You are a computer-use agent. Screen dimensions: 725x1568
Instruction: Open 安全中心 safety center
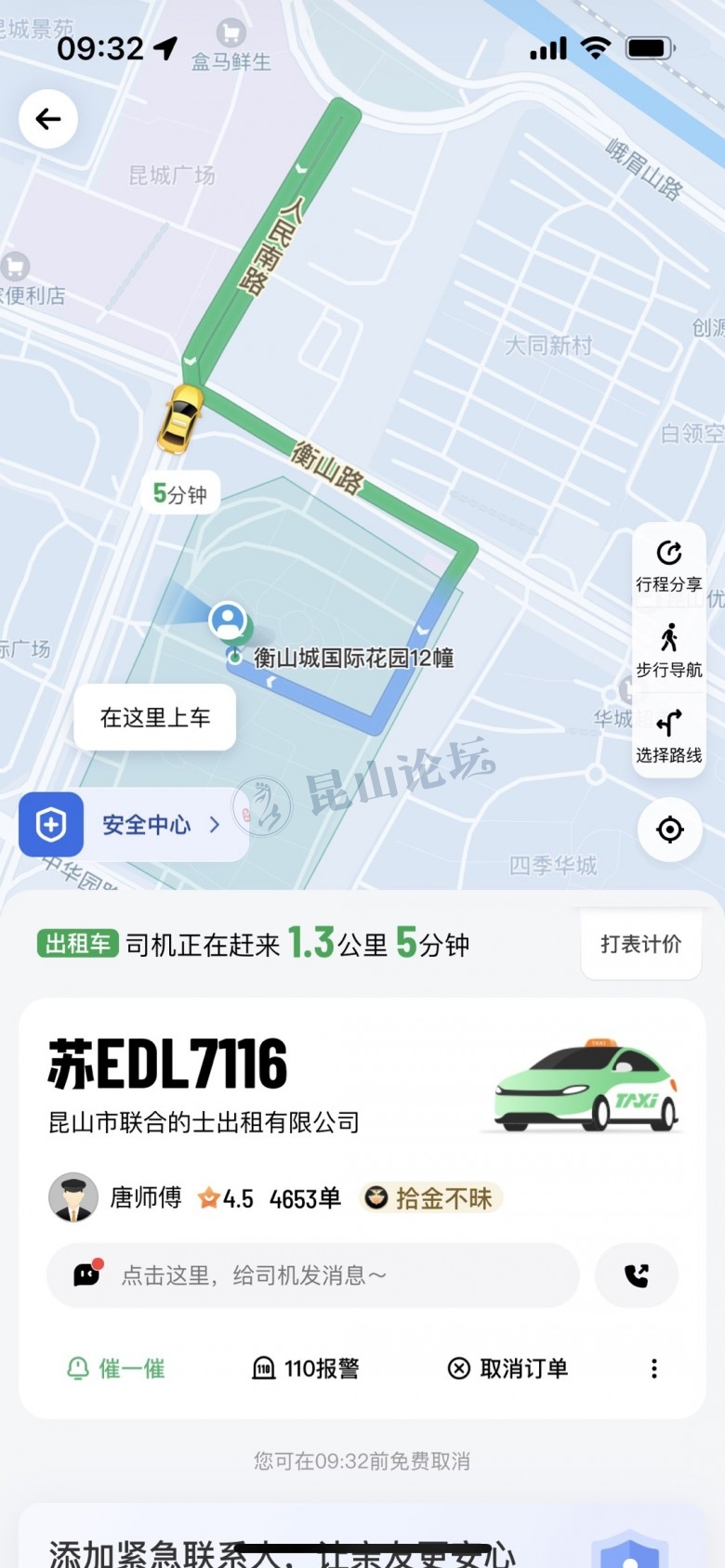click(x=132, y=825)
